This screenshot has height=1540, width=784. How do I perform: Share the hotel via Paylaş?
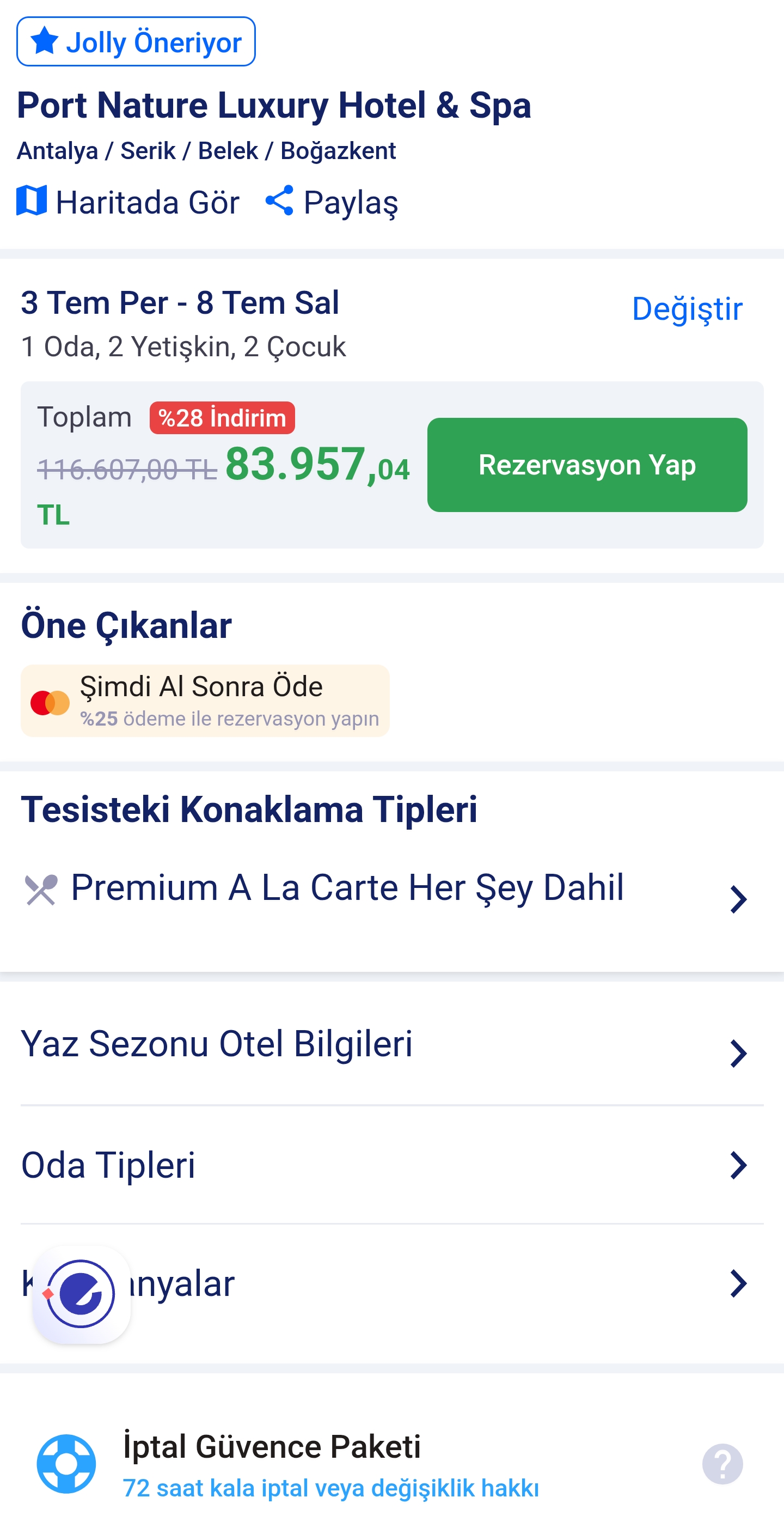332,202
